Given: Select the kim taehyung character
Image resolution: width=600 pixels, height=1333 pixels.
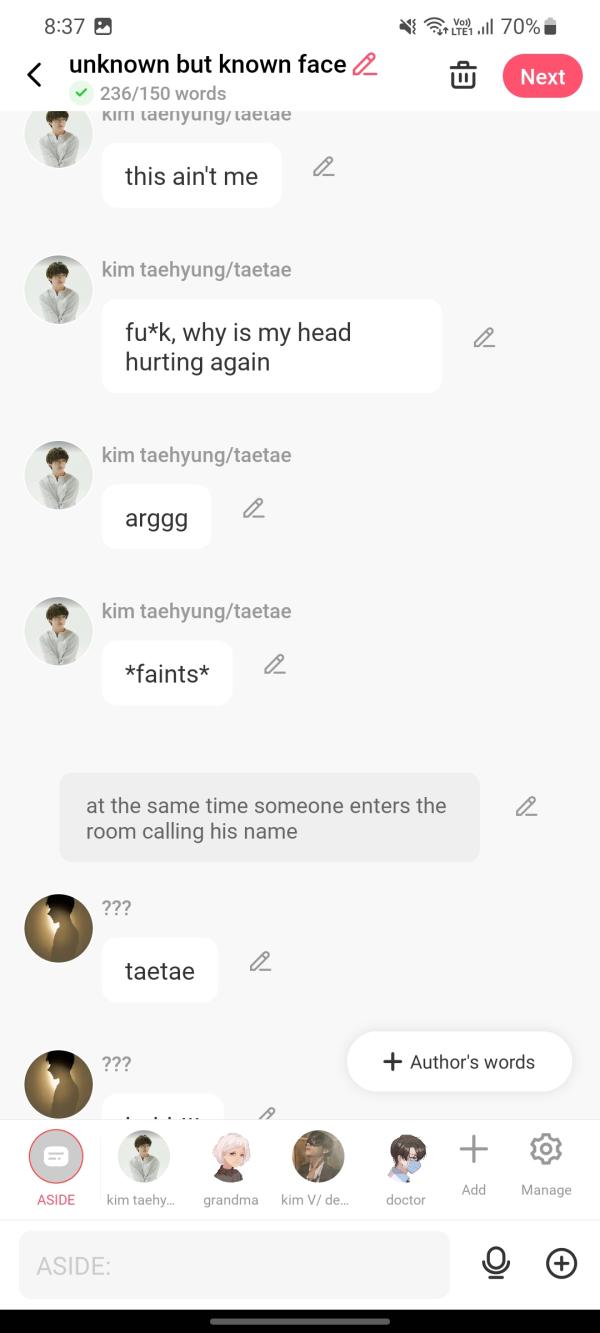Looking at the screenshot, I should 143,1165.
